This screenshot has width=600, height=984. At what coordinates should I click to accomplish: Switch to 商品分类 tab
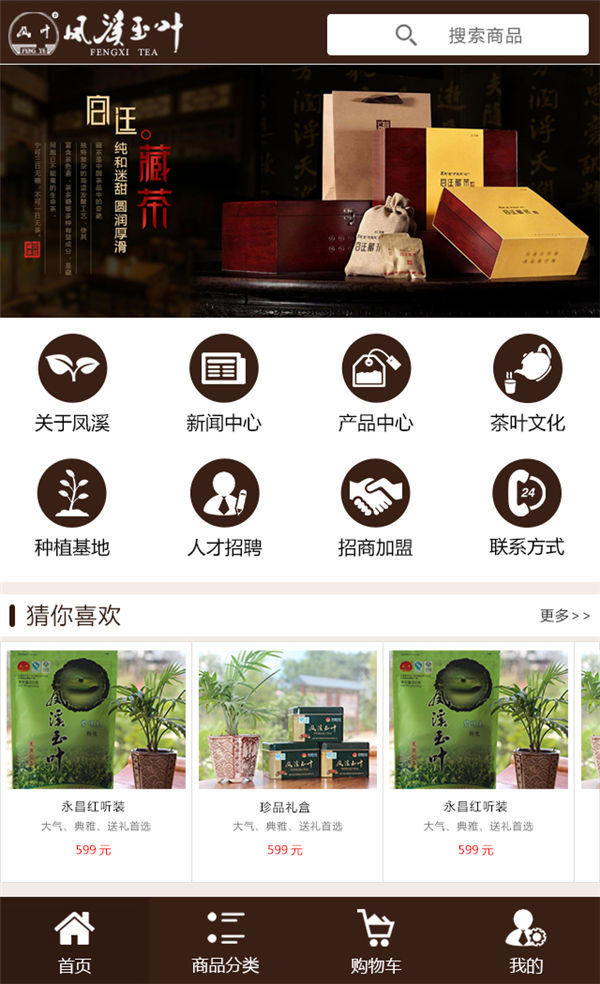click(225, 941)
